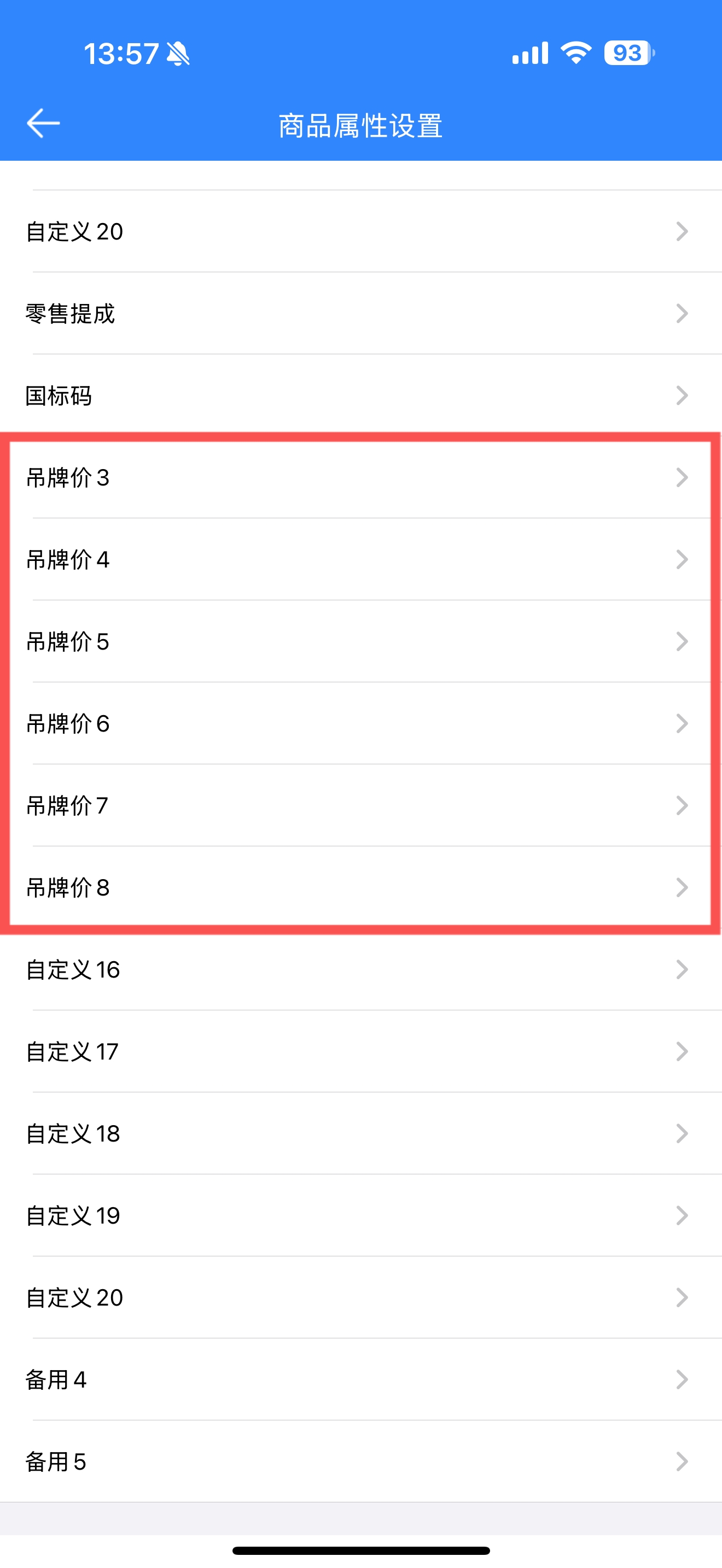Tap the 吊牌价 5 row
This screenshot has width=722, height=1568.
361,641
